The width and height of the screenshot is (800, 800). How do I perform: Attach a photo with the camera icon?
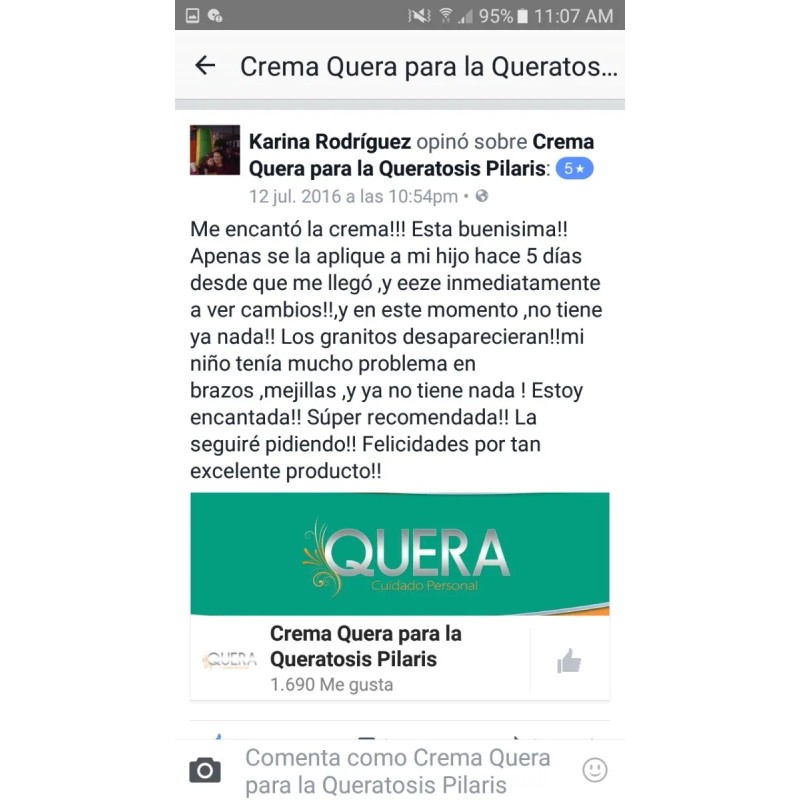point(205,770)
